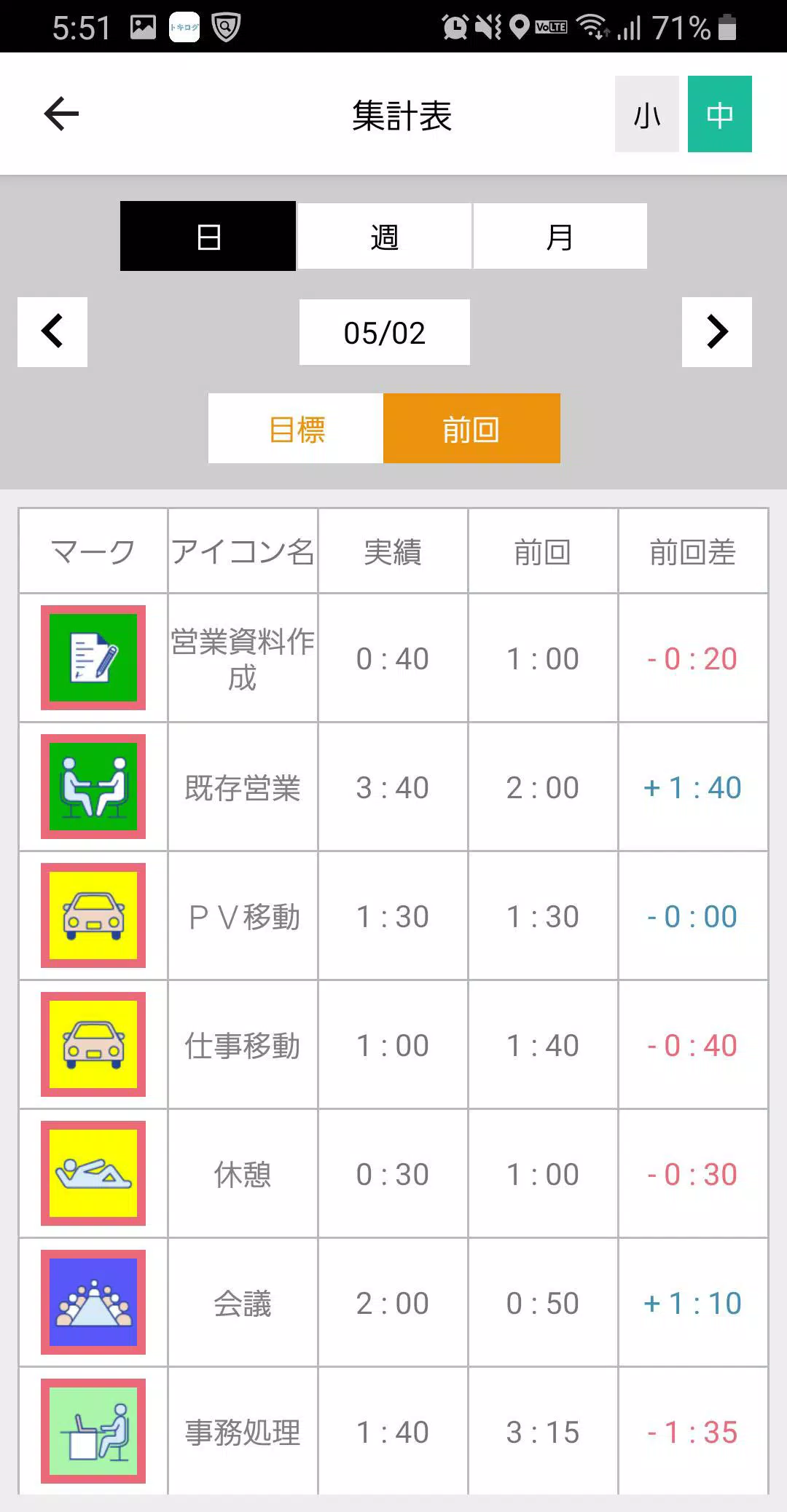Switch to the 週 view tab
This screenshot has height=1512, width=787.
(383, 235)
